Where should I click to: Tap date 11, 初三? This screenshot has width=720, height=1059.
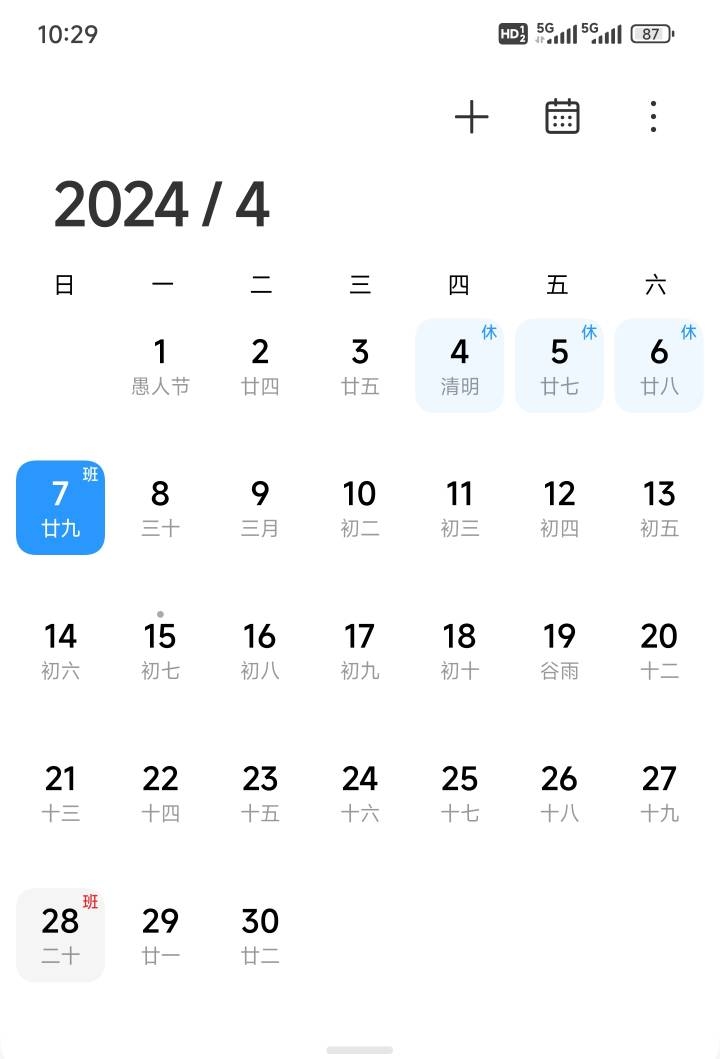point(459,508)
